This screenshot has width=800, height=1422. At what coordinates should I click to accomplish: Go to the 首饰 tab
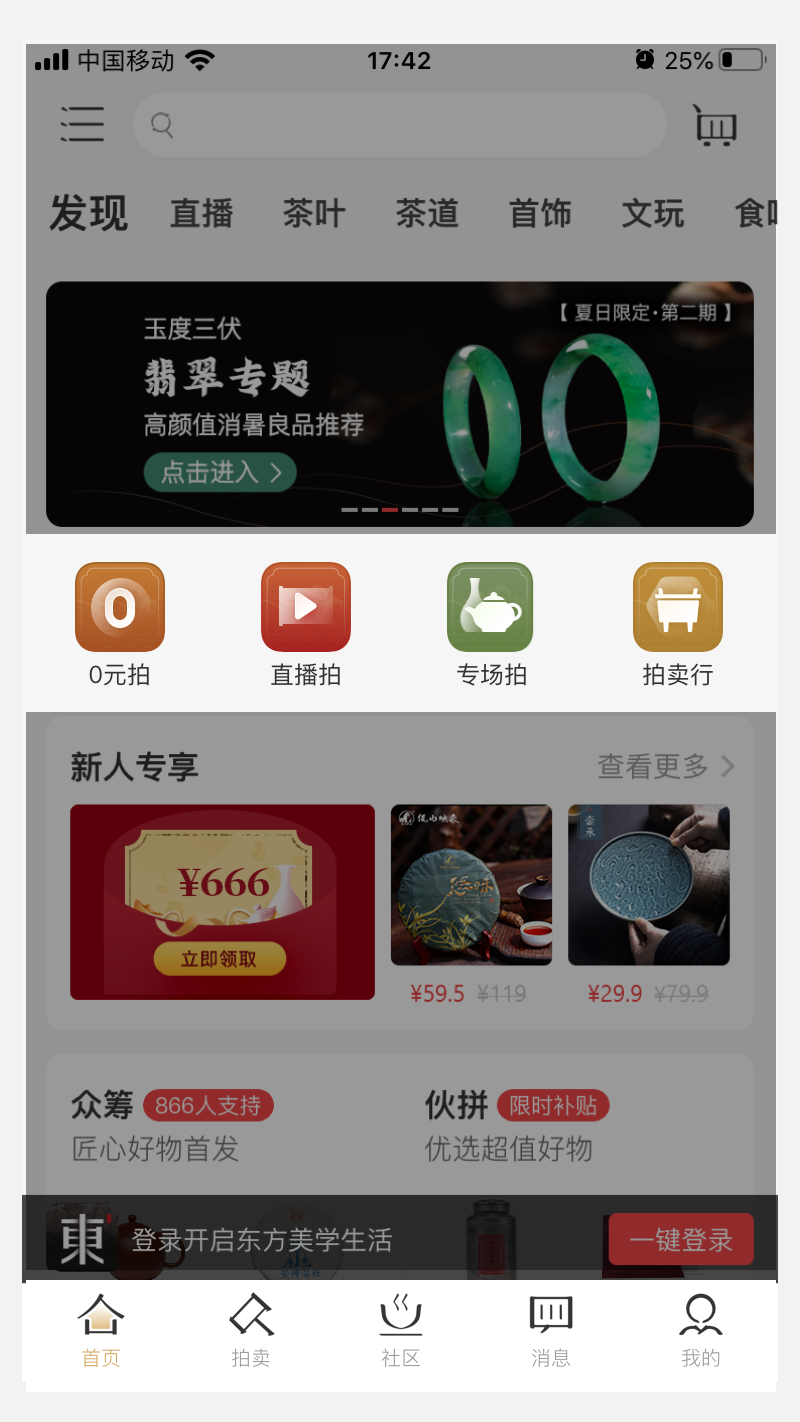(540, 213)
